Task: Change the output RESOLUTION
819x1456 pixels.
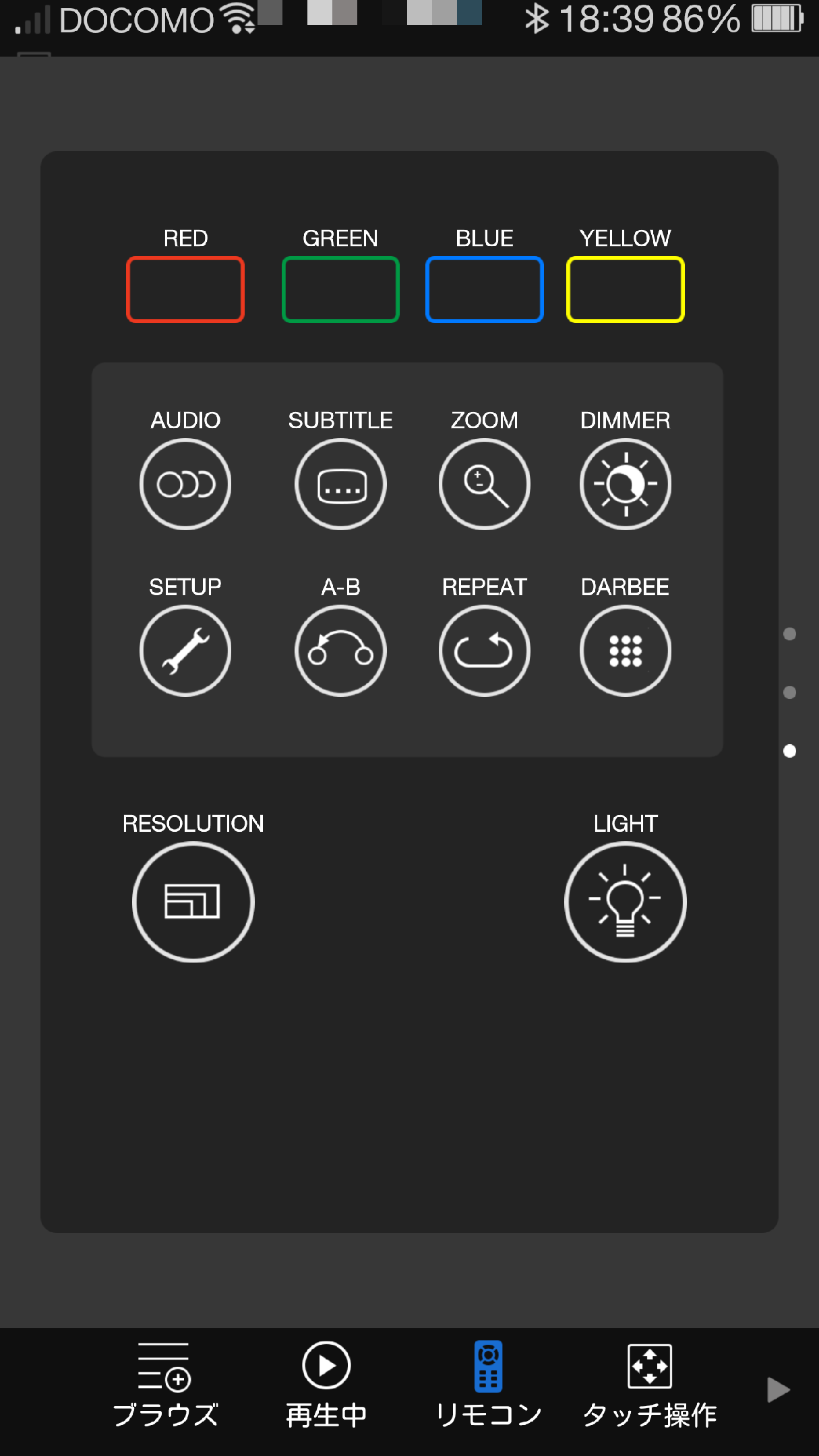Action: point(193,902)
